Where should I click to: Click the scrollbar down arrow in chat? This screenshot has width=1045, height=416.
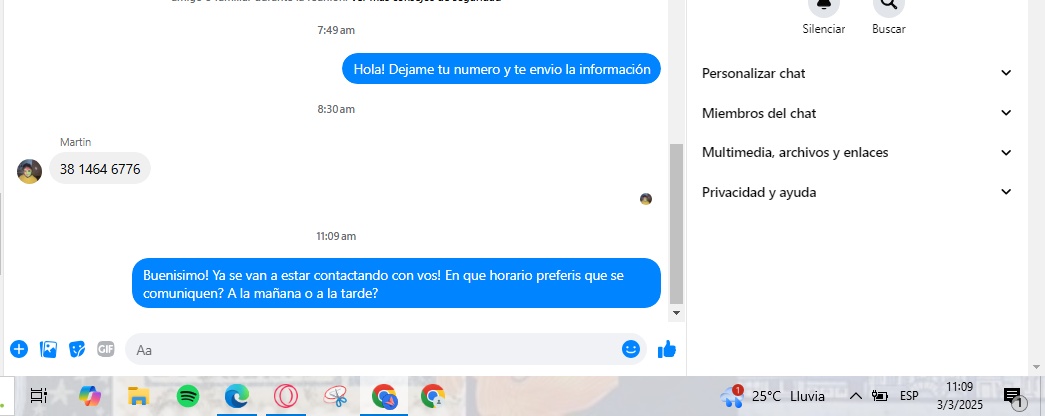pos(677,313)
